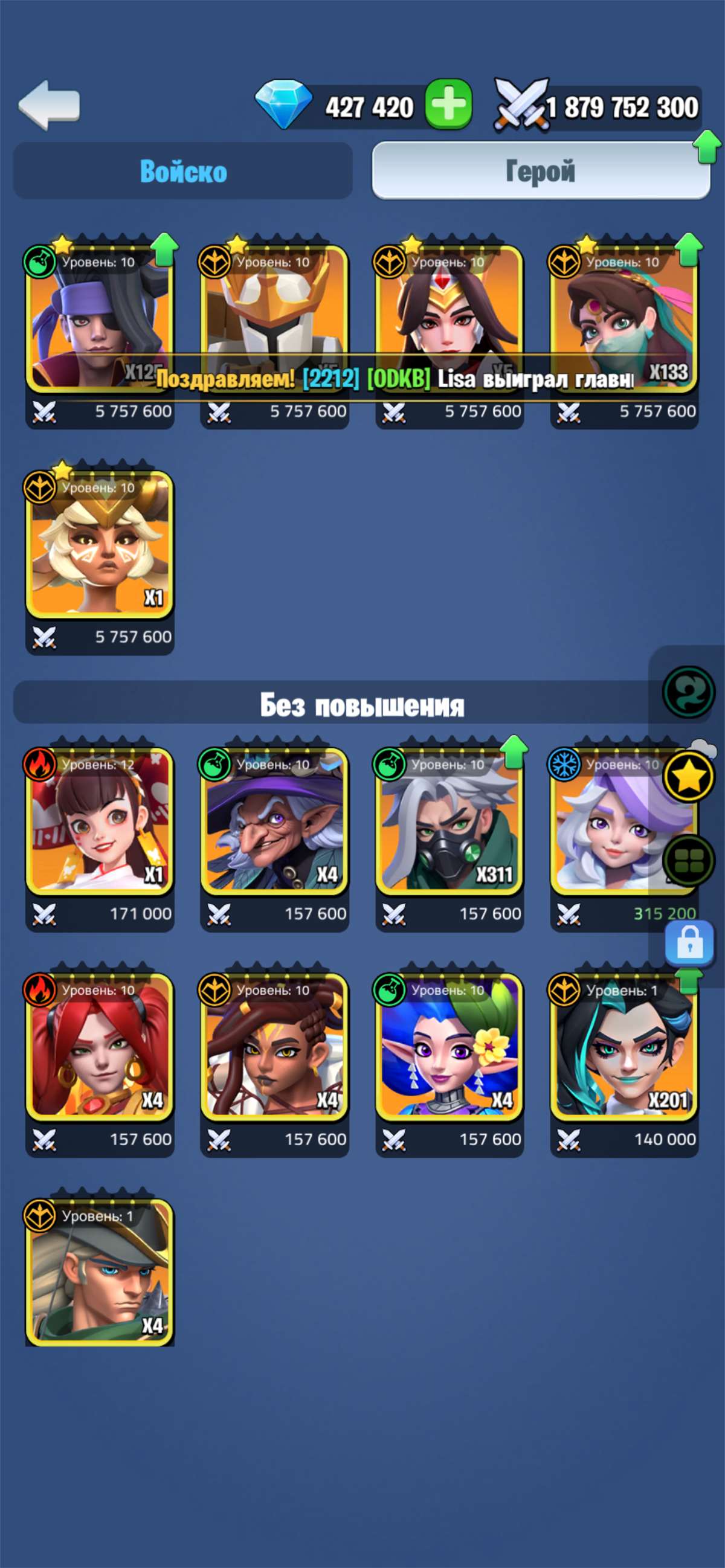Image resolution: width=725 pixels, height=1568 pixels.
Task: Switch to the Войско tab
Action: click(183, 171)
